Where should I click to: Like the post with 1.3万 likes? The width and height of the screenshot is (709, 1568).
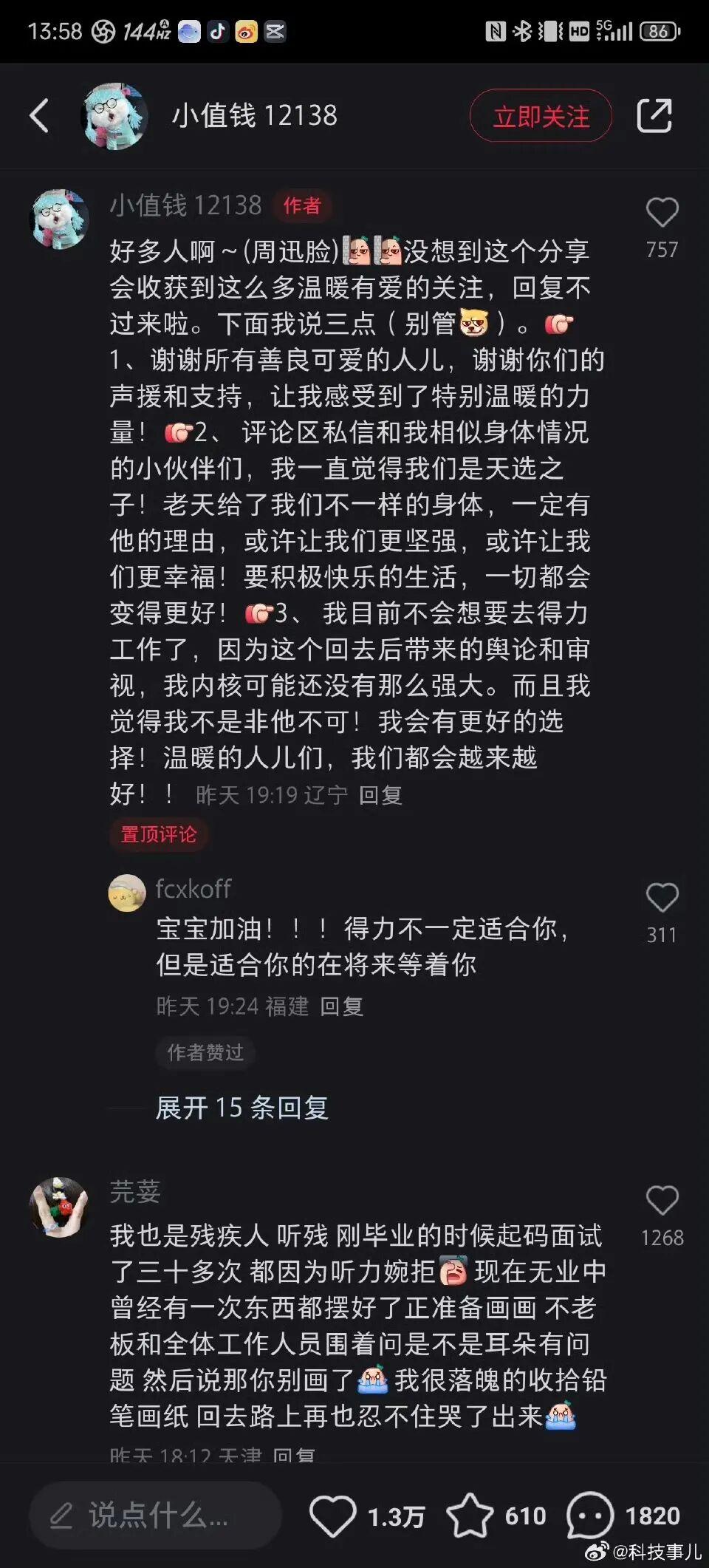332,1516
